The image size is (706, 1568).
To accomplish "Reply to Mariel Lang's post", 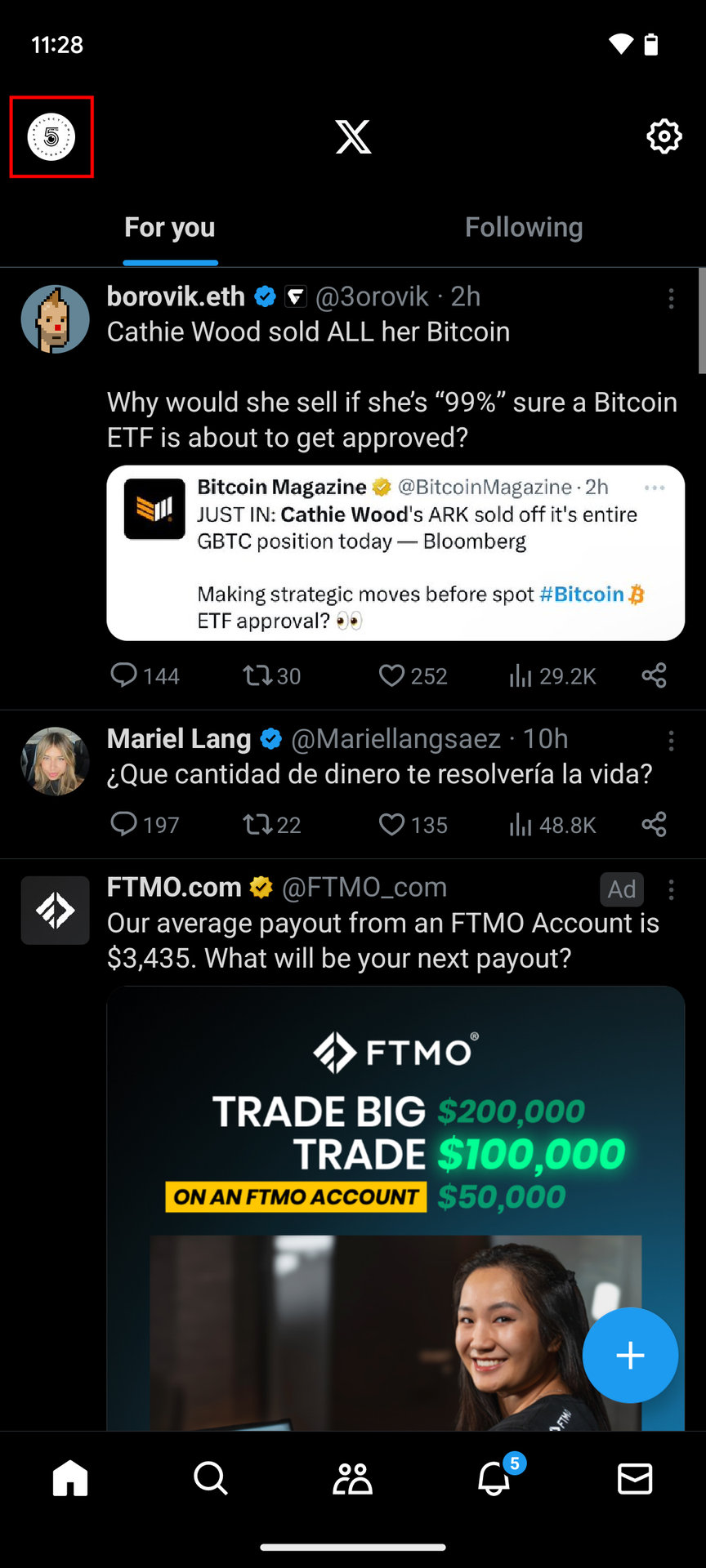I will pos(124,824).
